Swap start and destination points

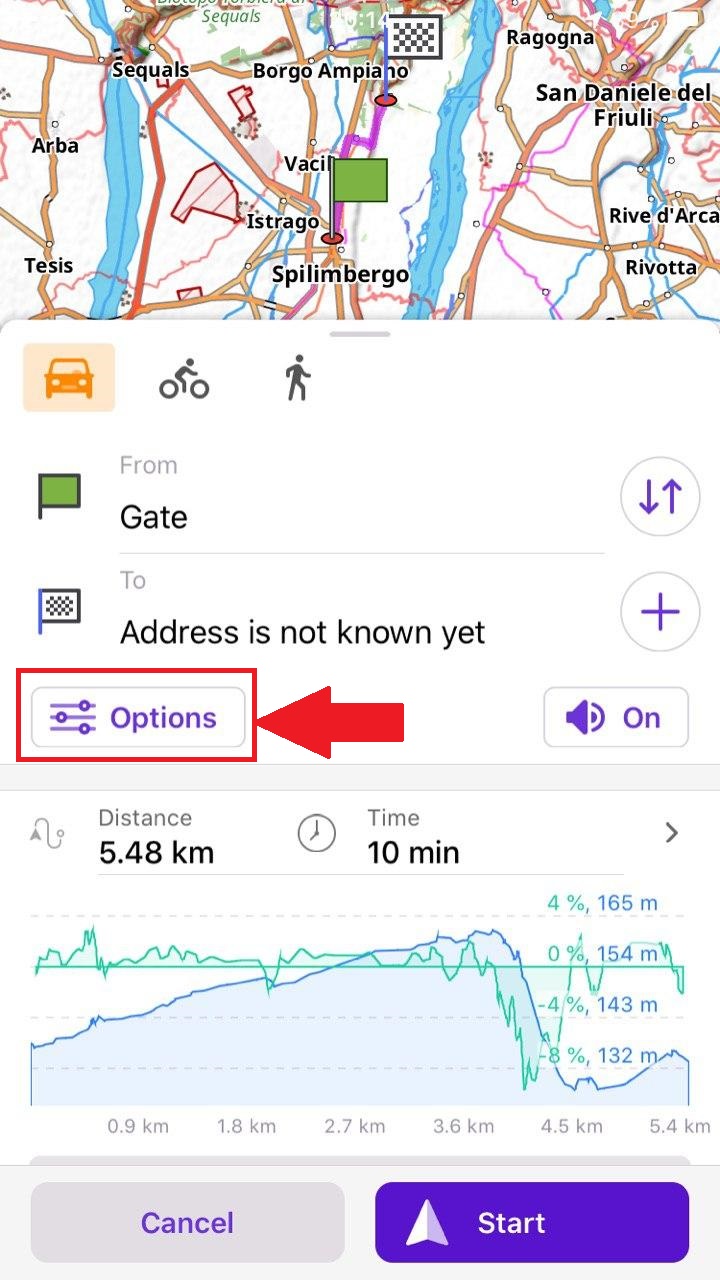pos(659,496)
